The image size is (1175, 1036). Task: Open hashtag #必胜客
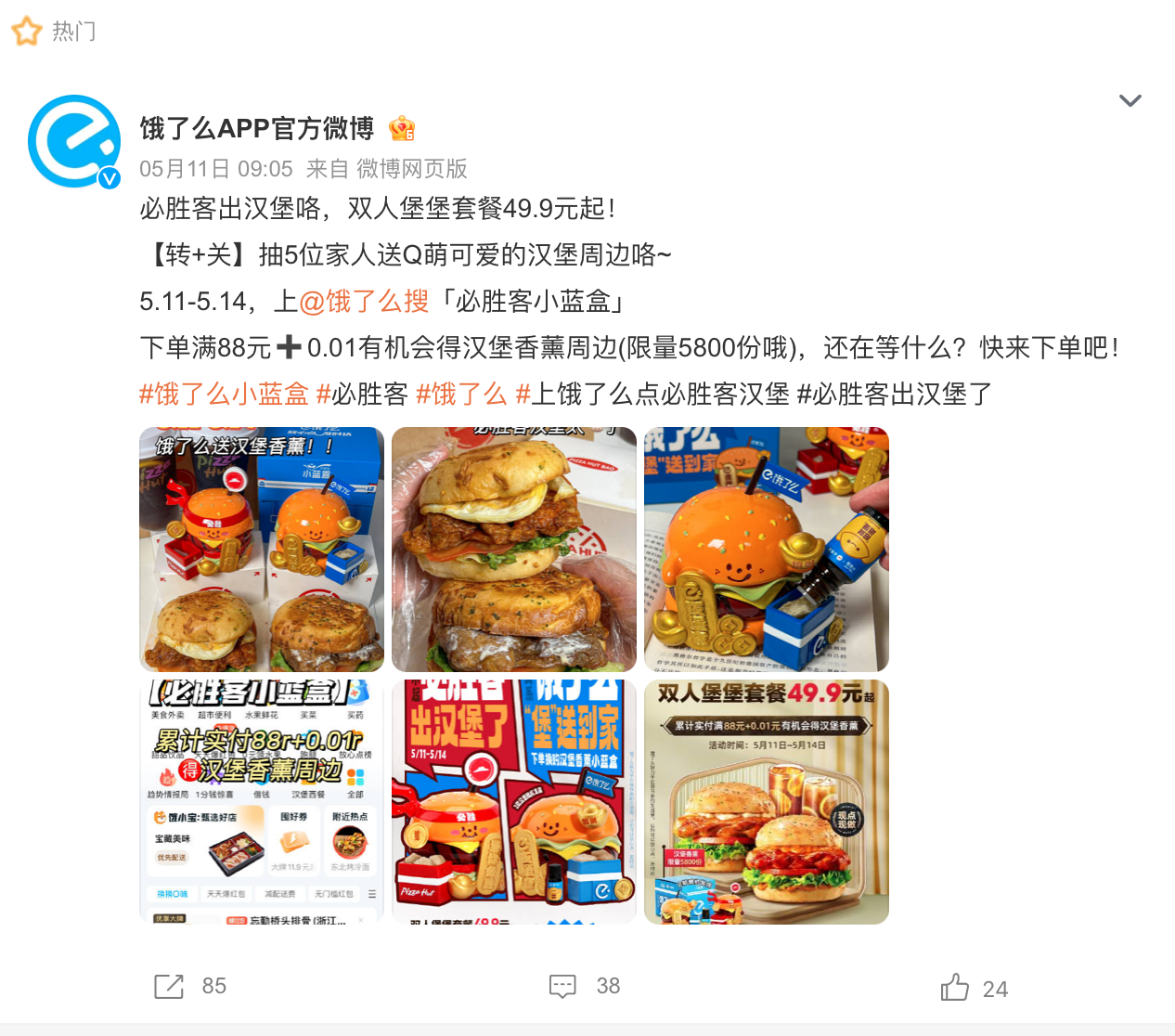pos(362,394)
